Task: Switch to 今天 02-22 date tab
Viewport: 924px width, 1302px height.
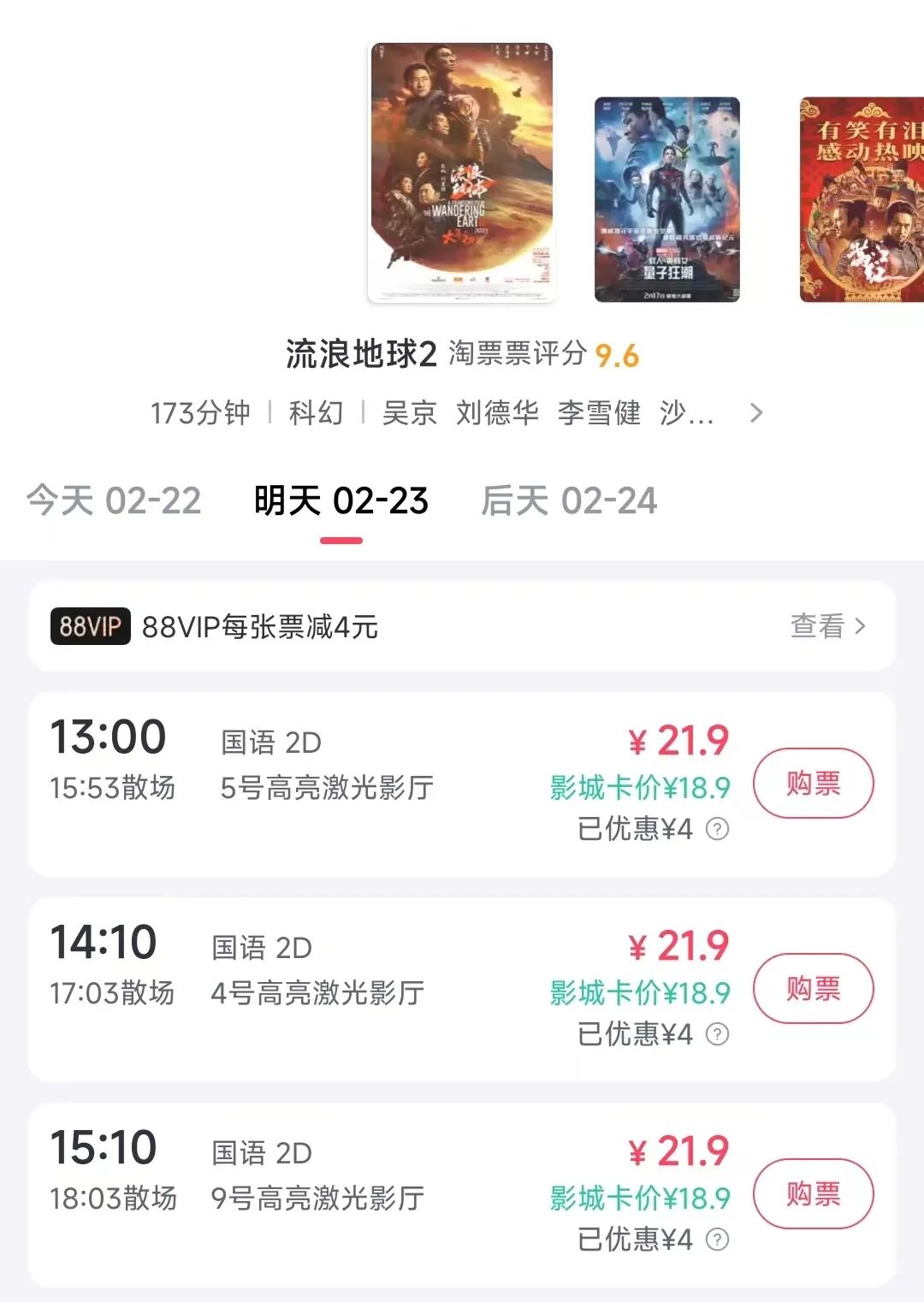Action: pyautogui.click(x=114, y=501)
